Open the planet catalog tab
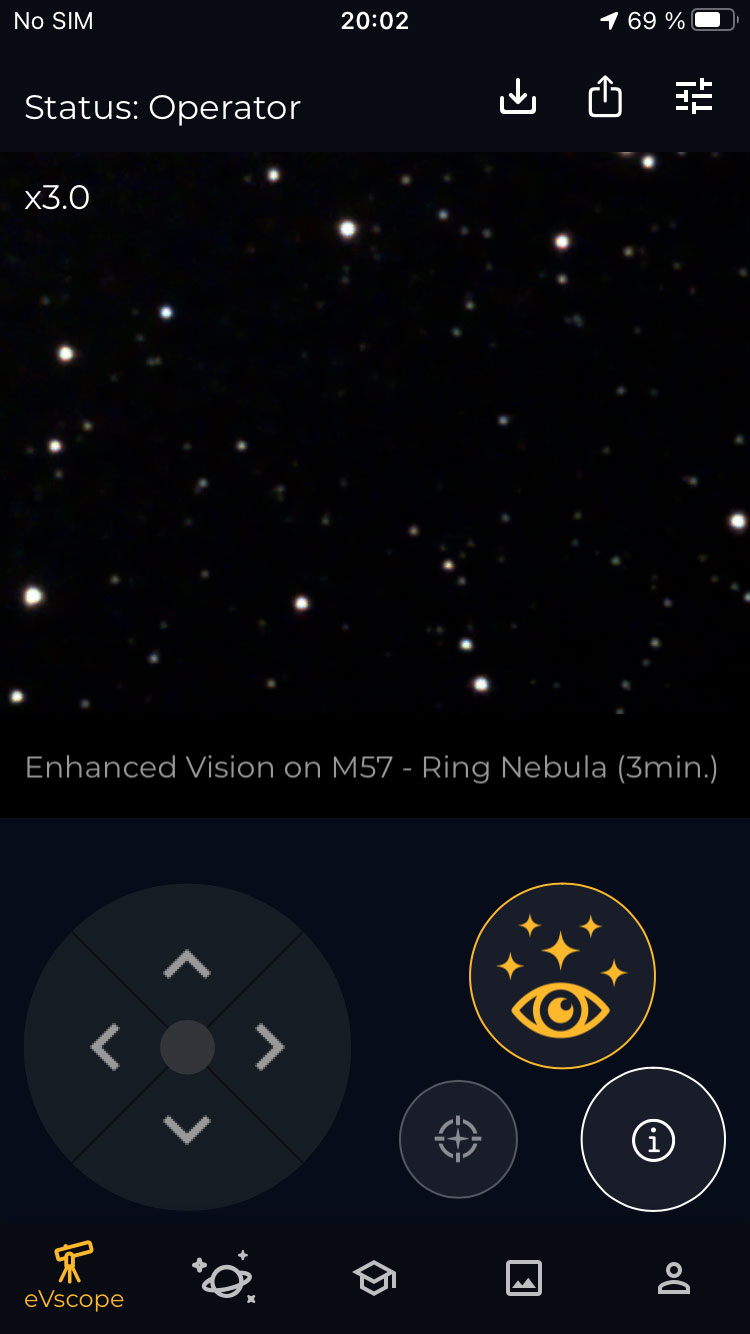Viewport: 750px width, 1334px height. coord(224,1277)
